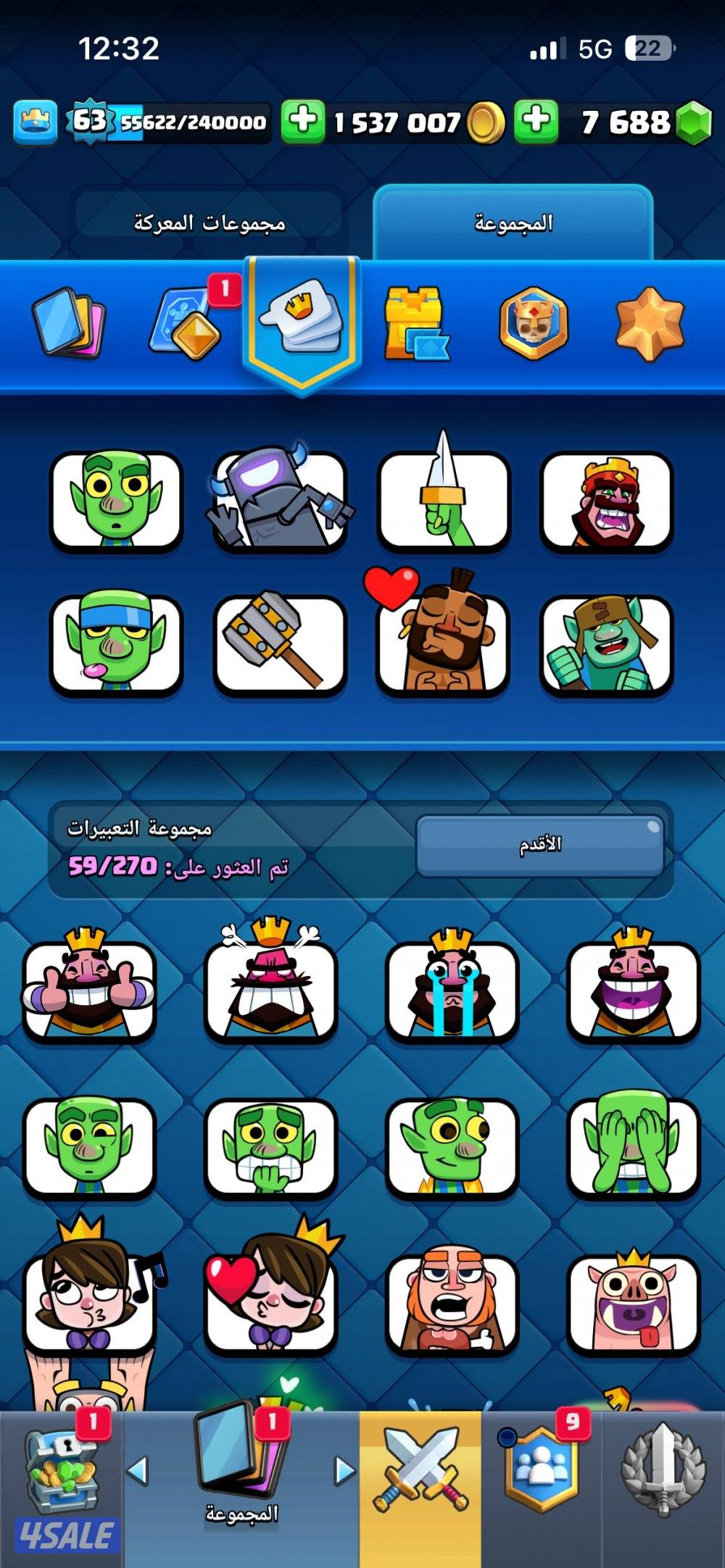This screenshot has width=725, height=1568.
Task: Switch to the مجموعات المعركة tab
Action: [209, 222]
